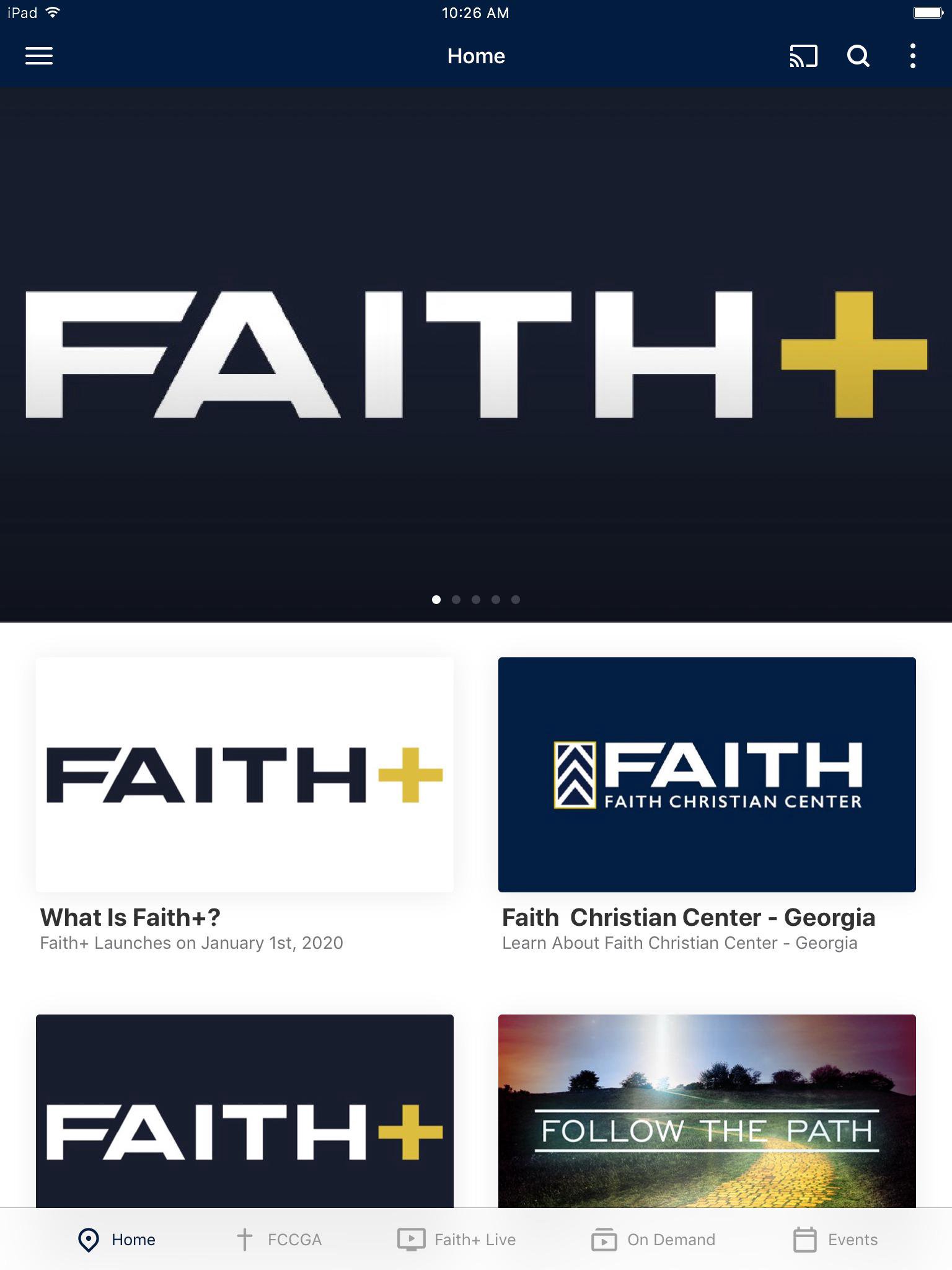
Task: Open the three-dot overflow menu
Action: click(x=912, y=56)
